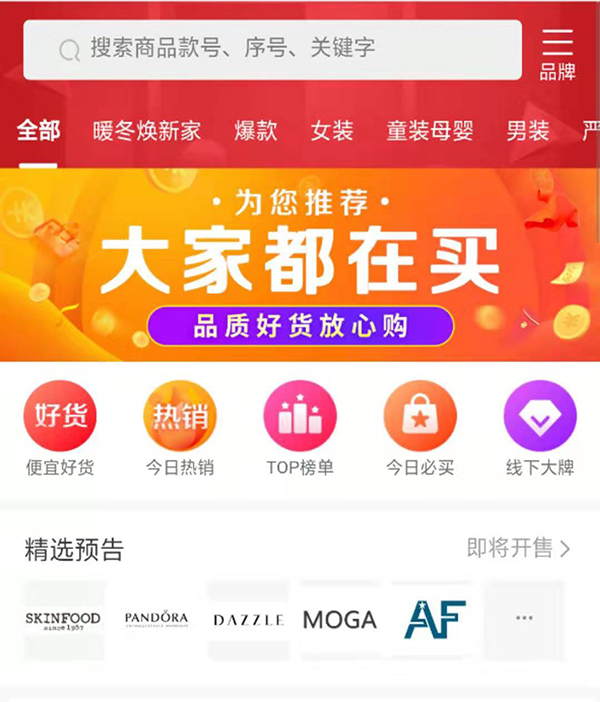Open the SKINFOOD brand presale
This screenshot has height=702, width=600.
(63, 620)
